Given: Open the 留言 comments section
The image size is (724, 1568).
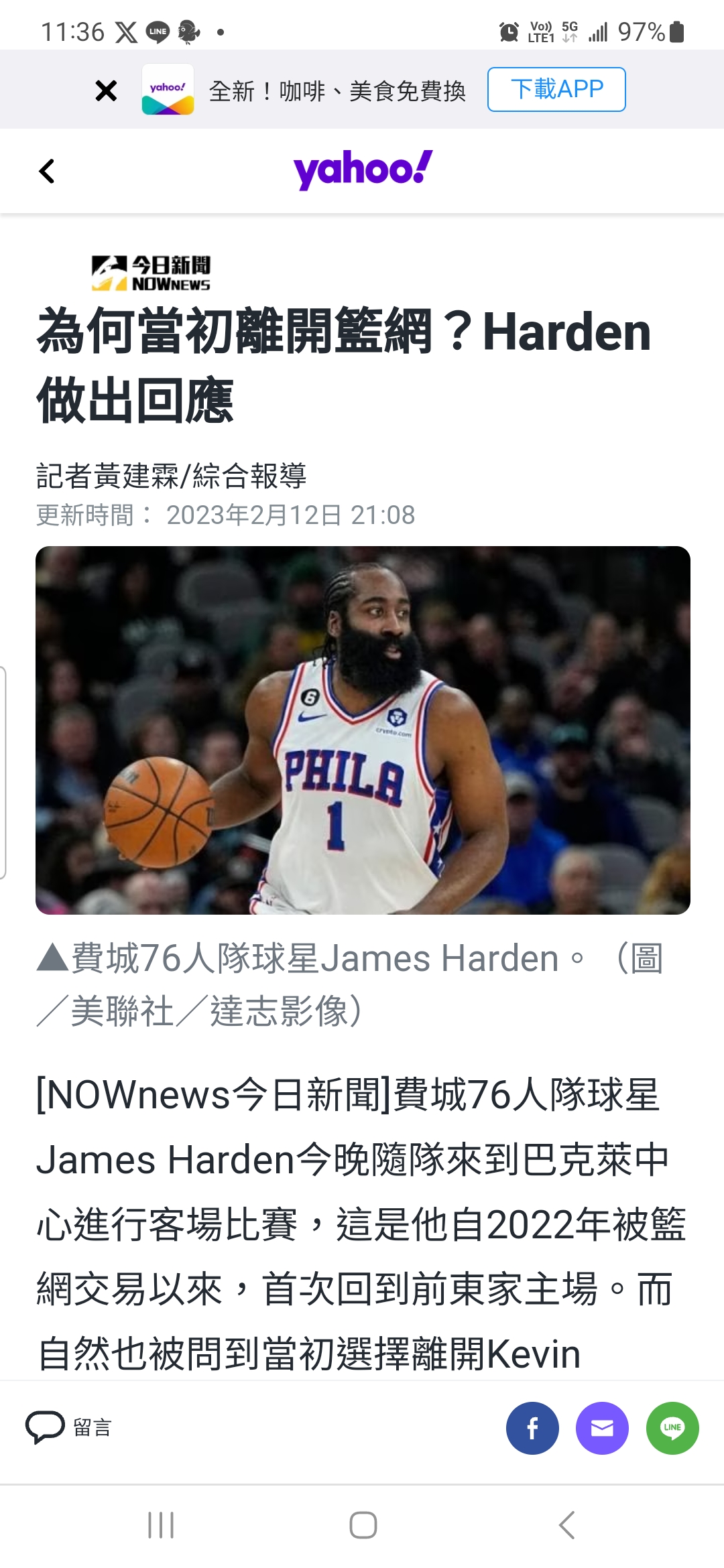Looking at the screenshot, I should [68, 1428].
